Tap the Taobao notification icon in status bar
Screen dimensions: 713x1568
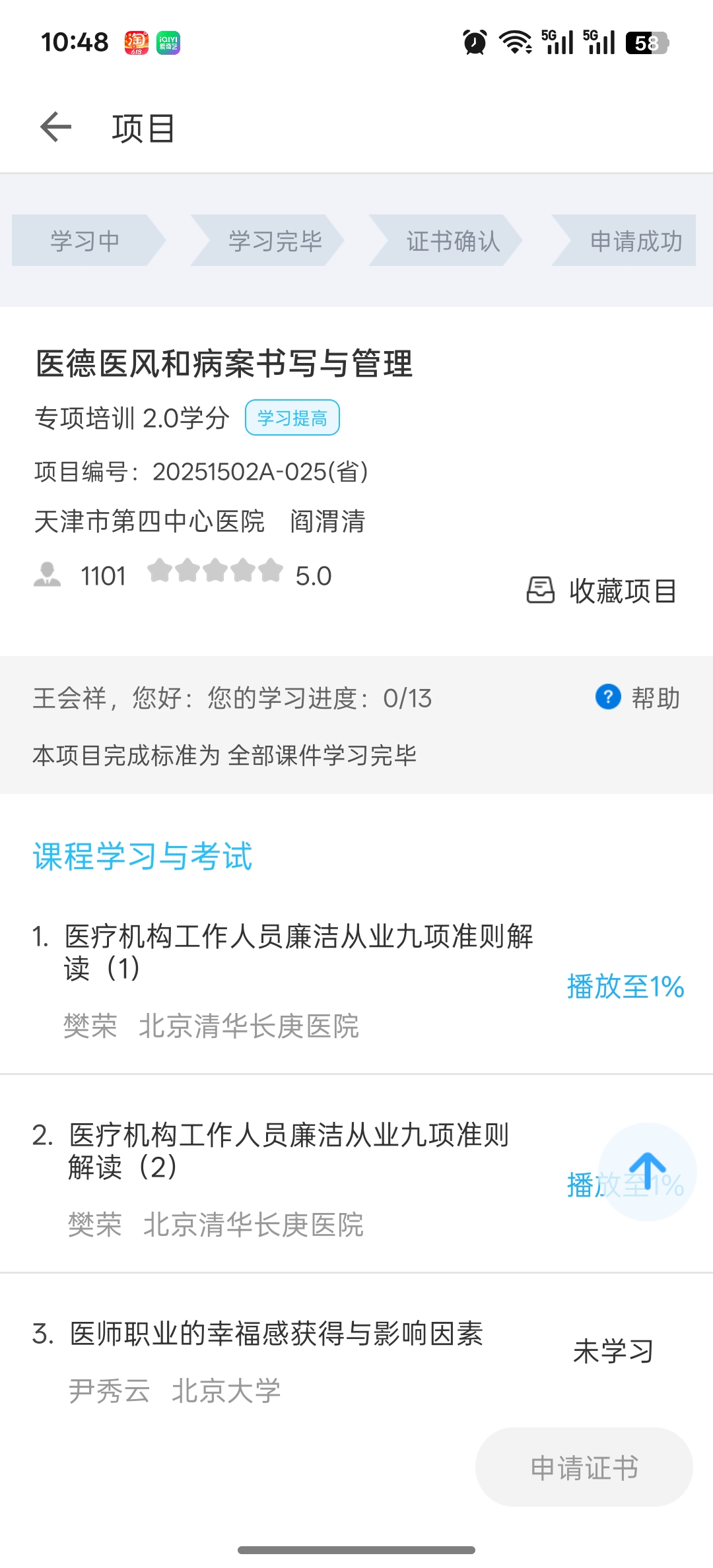137,42
